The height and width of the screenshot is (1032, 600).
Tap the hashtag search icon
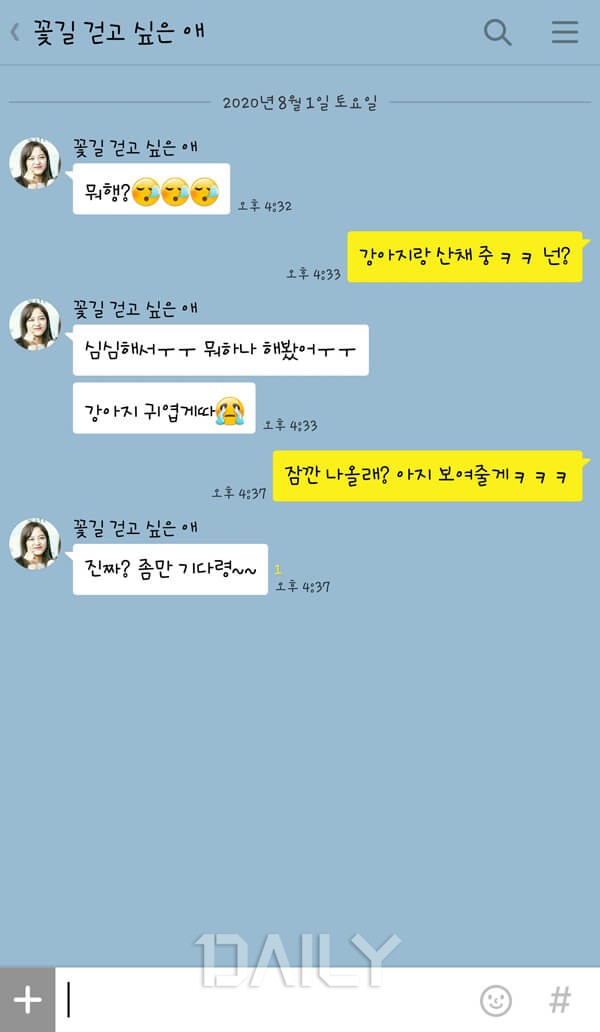(x=561, y=1000)
